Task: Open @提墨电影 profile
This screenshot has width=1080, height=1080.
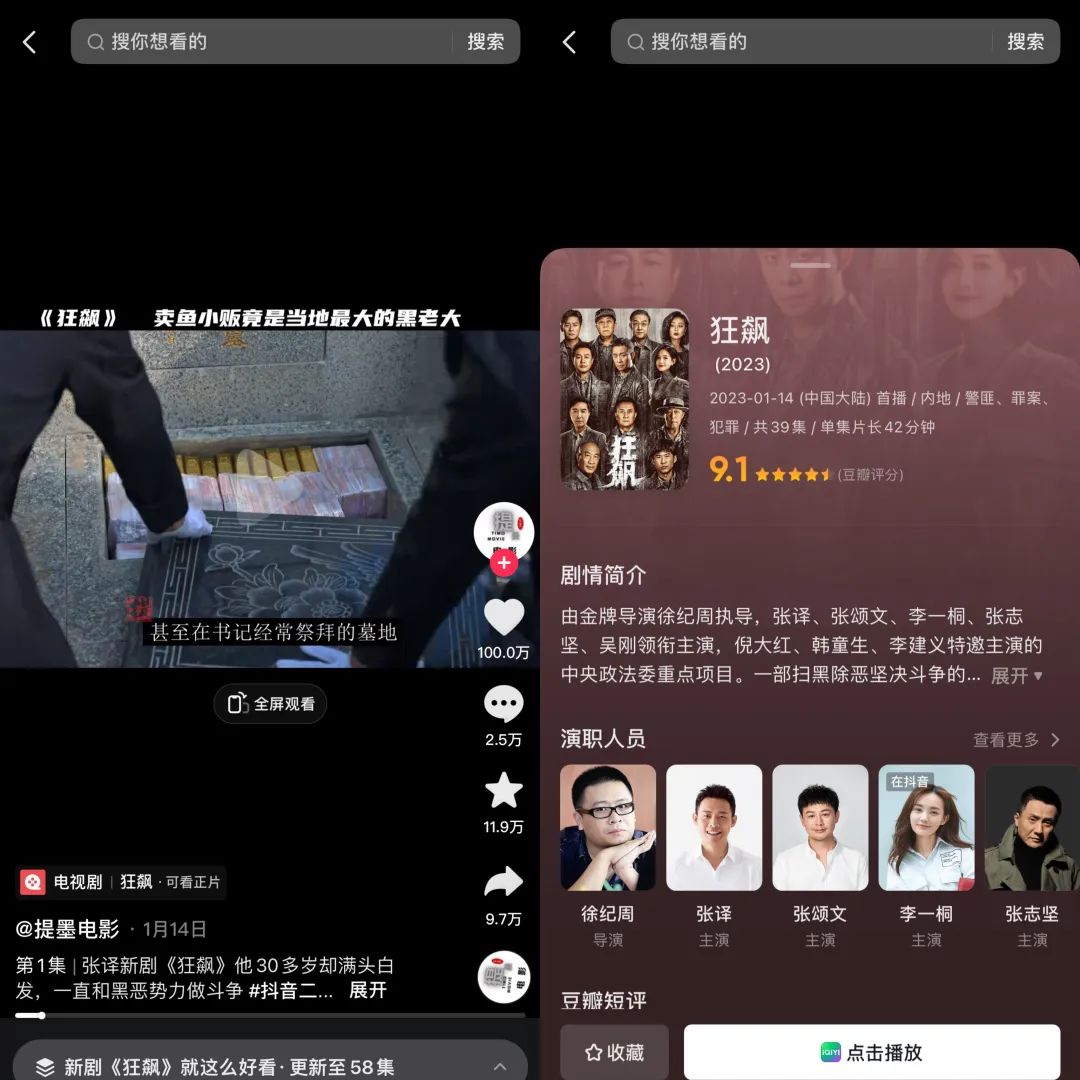Action: pyautogui.click(x=67, y=929)
